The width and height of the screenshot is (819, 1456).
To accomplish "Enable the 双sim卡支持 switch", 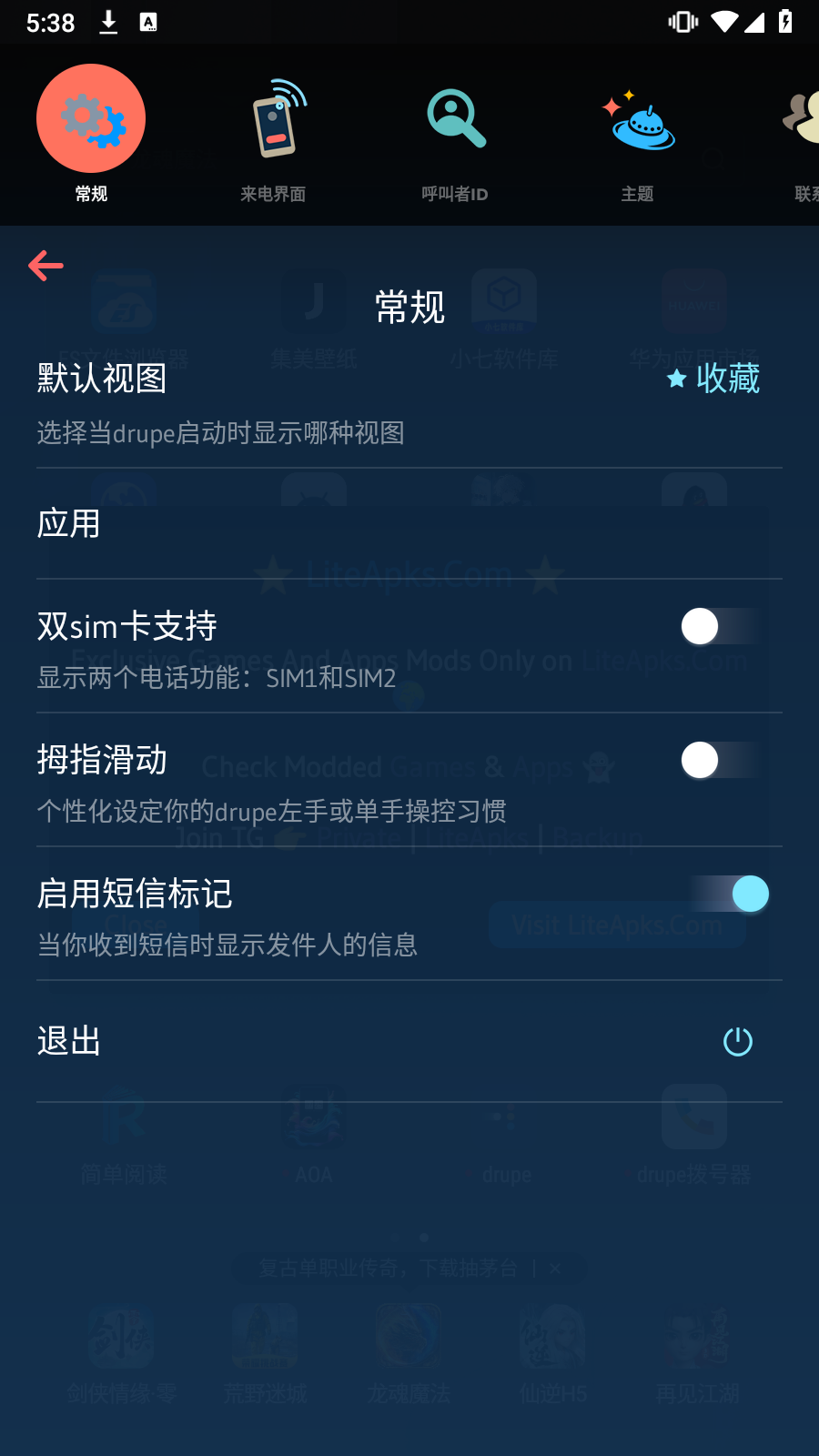I will [722, 626].
